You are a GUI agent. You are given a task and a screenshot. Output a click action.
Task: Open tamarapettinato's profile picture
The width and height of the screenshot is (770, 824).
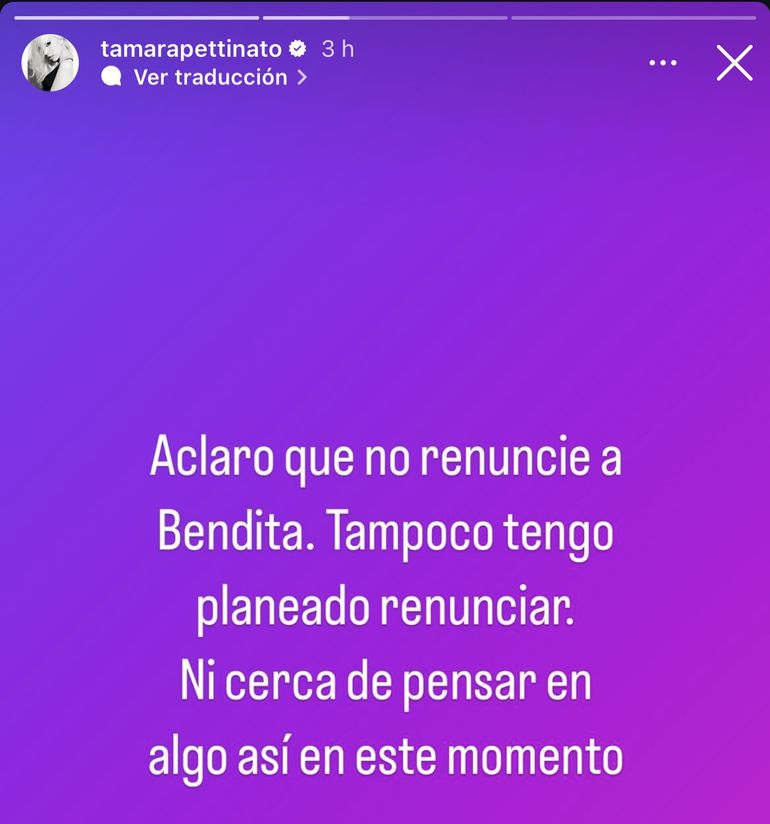click(x=50, y=63)
